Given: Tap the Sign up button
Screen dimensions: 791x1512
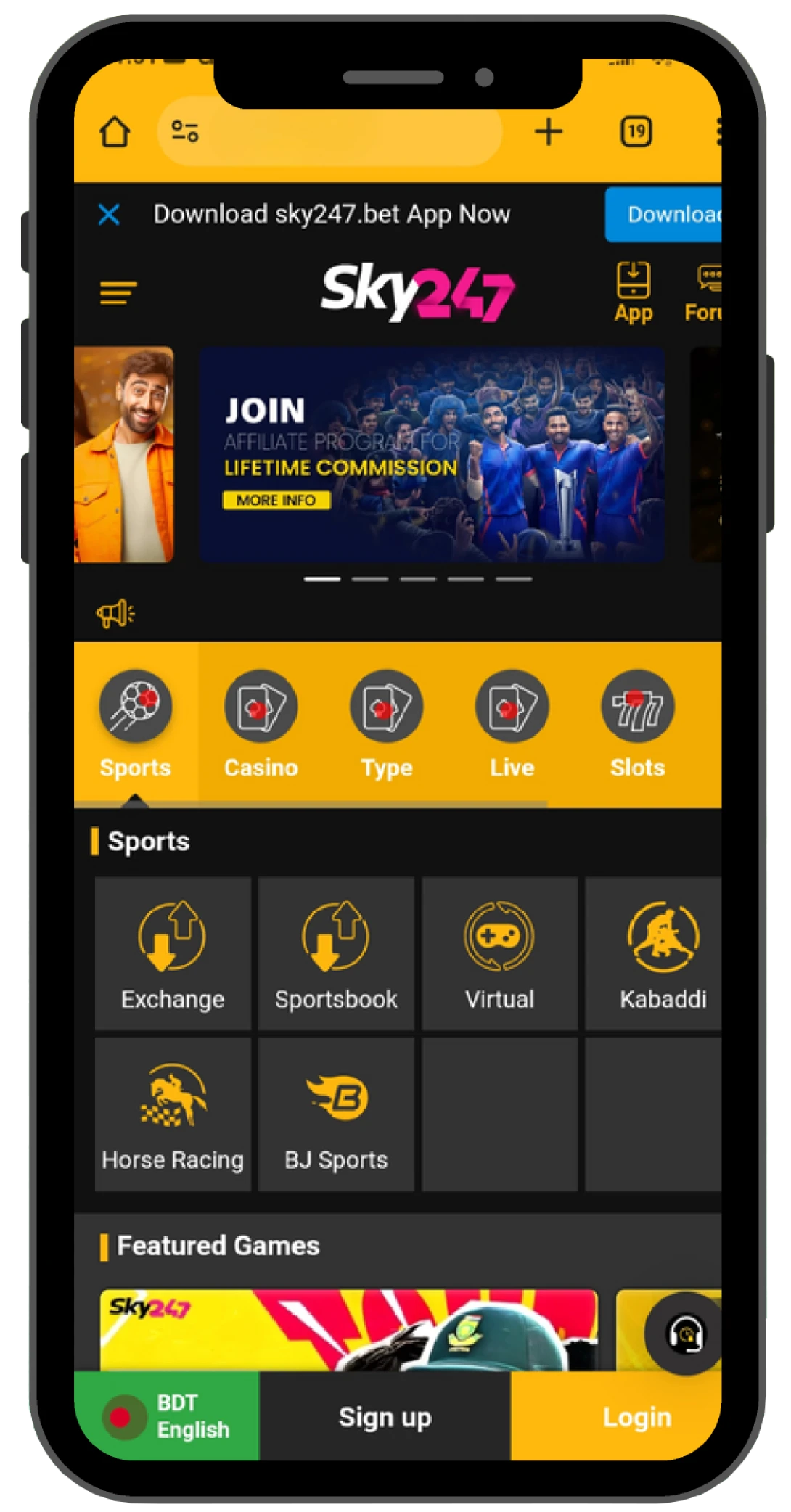Looking at the screenshot, I should [385, 1417].
